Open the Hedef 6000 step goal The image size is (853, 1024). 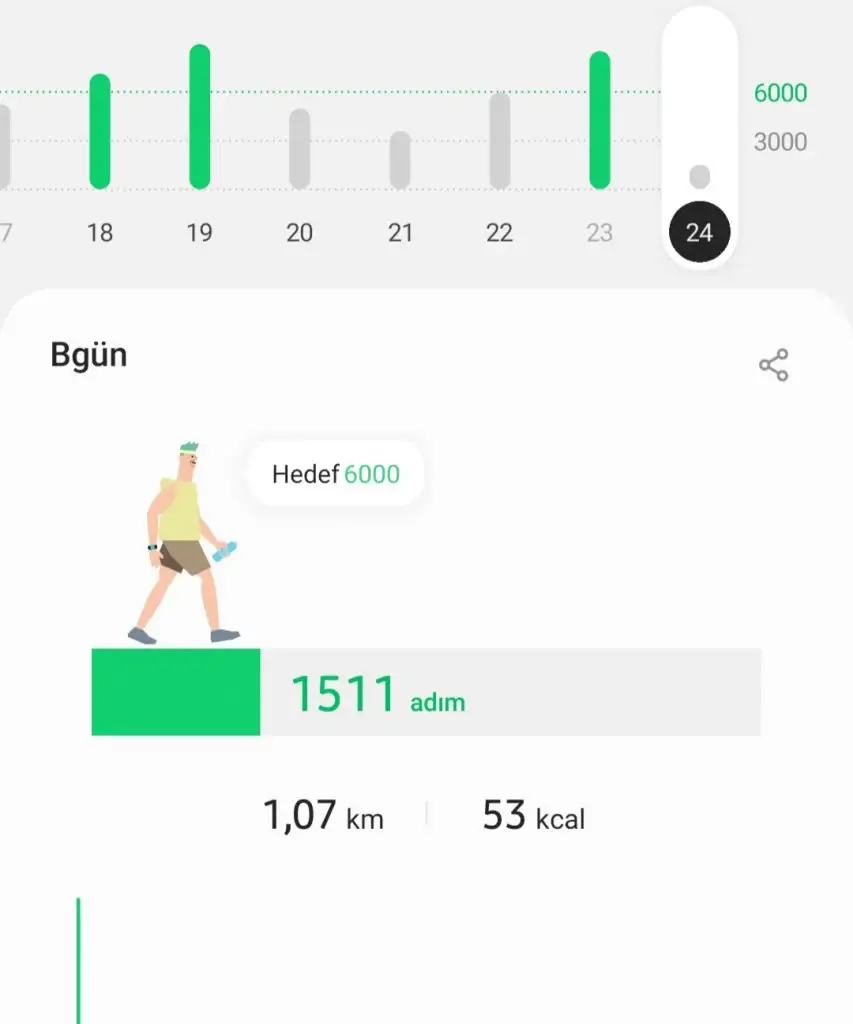pyautogui.click(x=336, y=473)
